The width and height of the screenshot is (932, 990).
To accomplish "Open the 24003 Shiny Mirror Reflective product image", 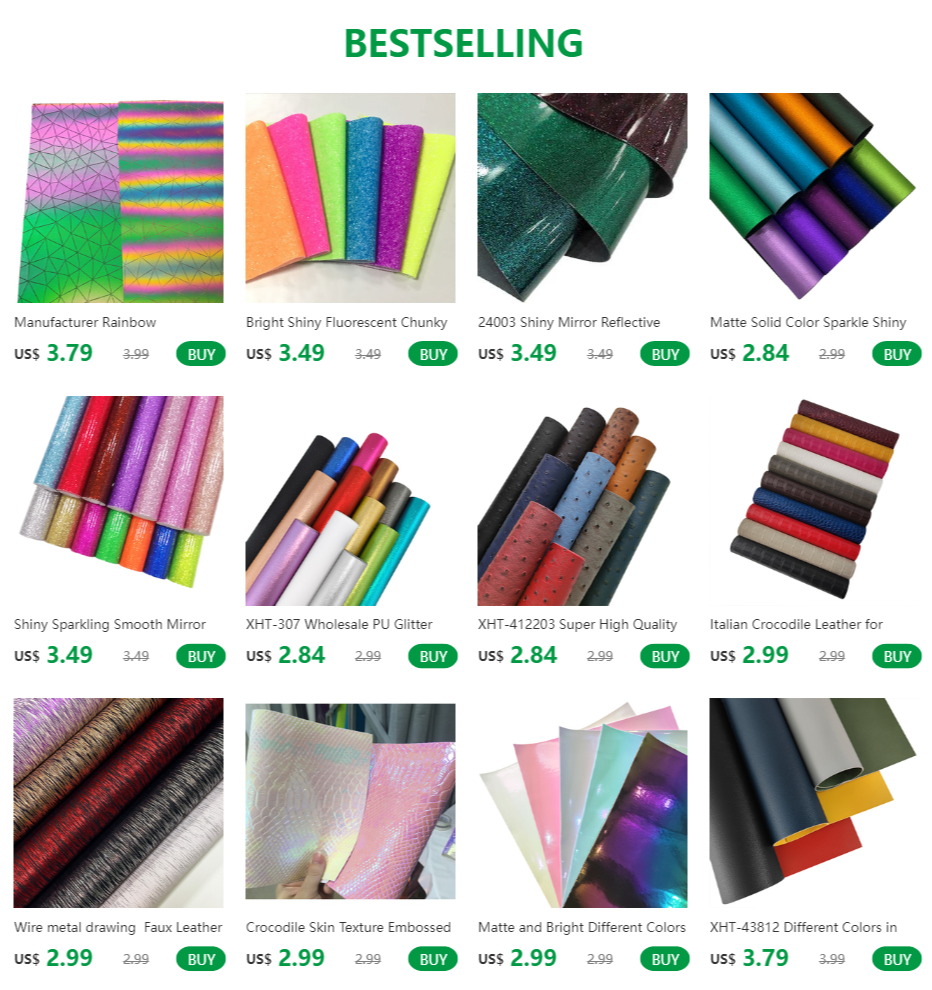I will point(582,198).
